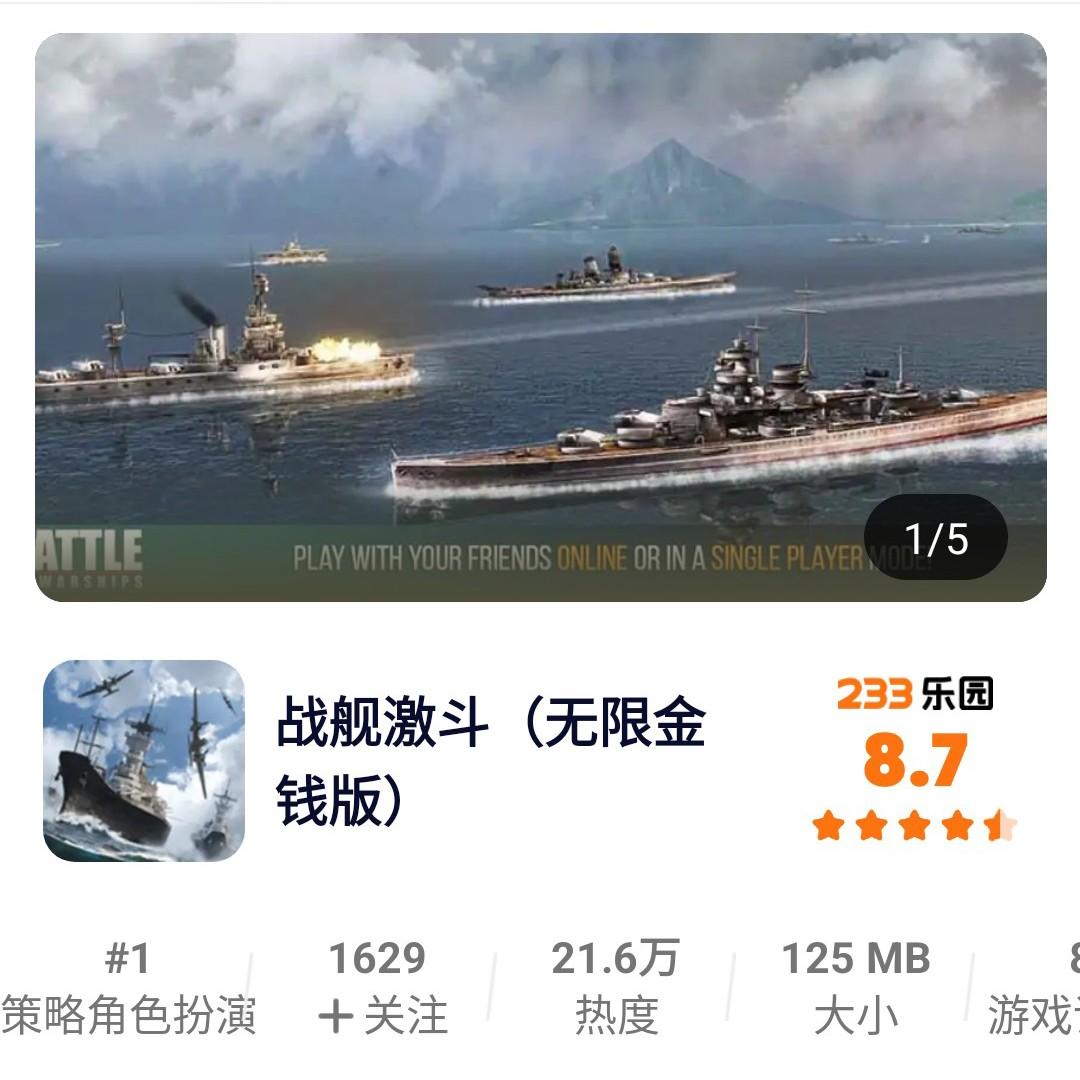Open the #1 策略角色扮演 ranking category
The image size is (1080, 1080).
pos(128,988)
